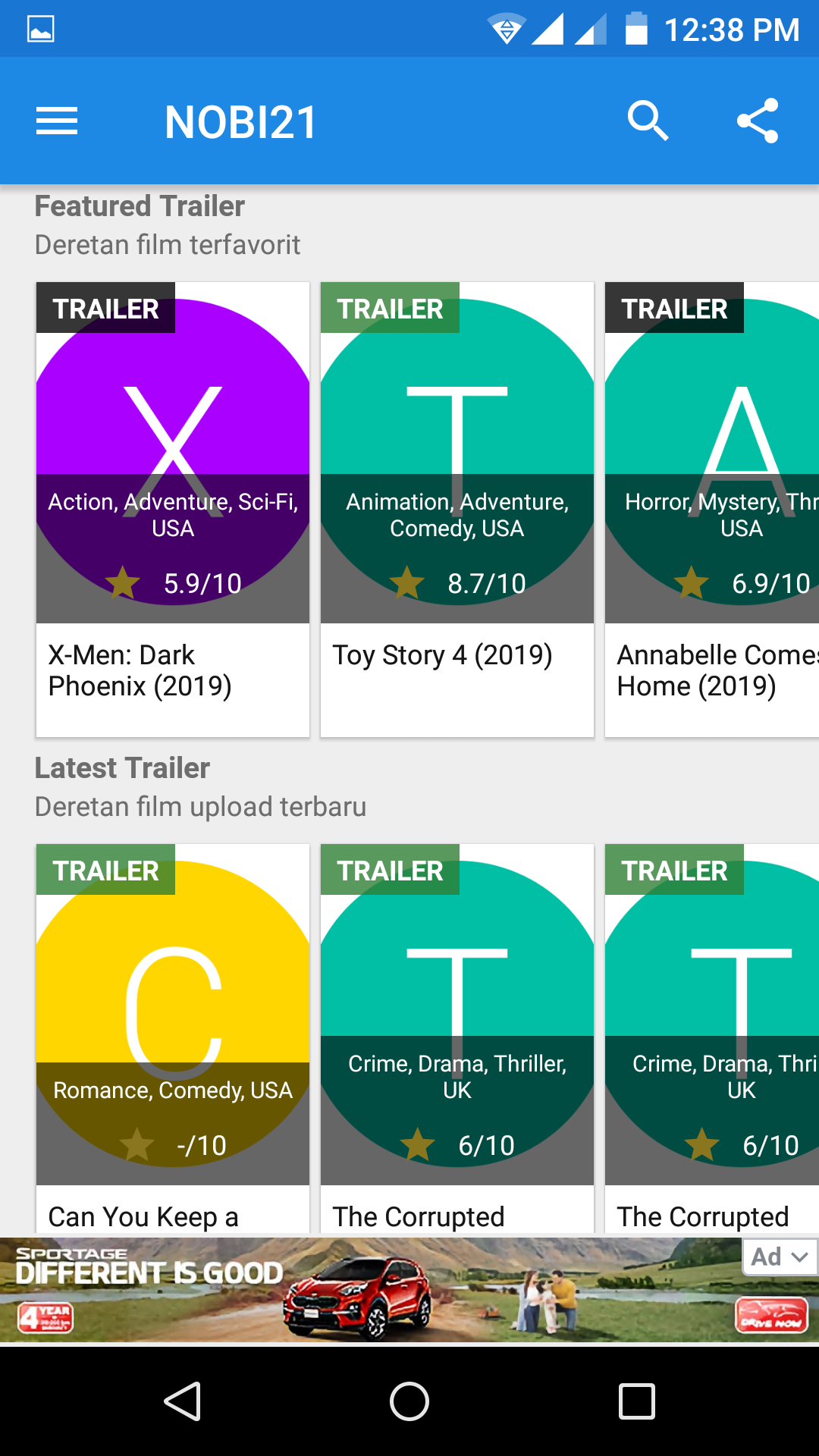This screenshot has height=1456, width=819.
Task: Go back using the system back button
Action: (x=182, y=1401)
